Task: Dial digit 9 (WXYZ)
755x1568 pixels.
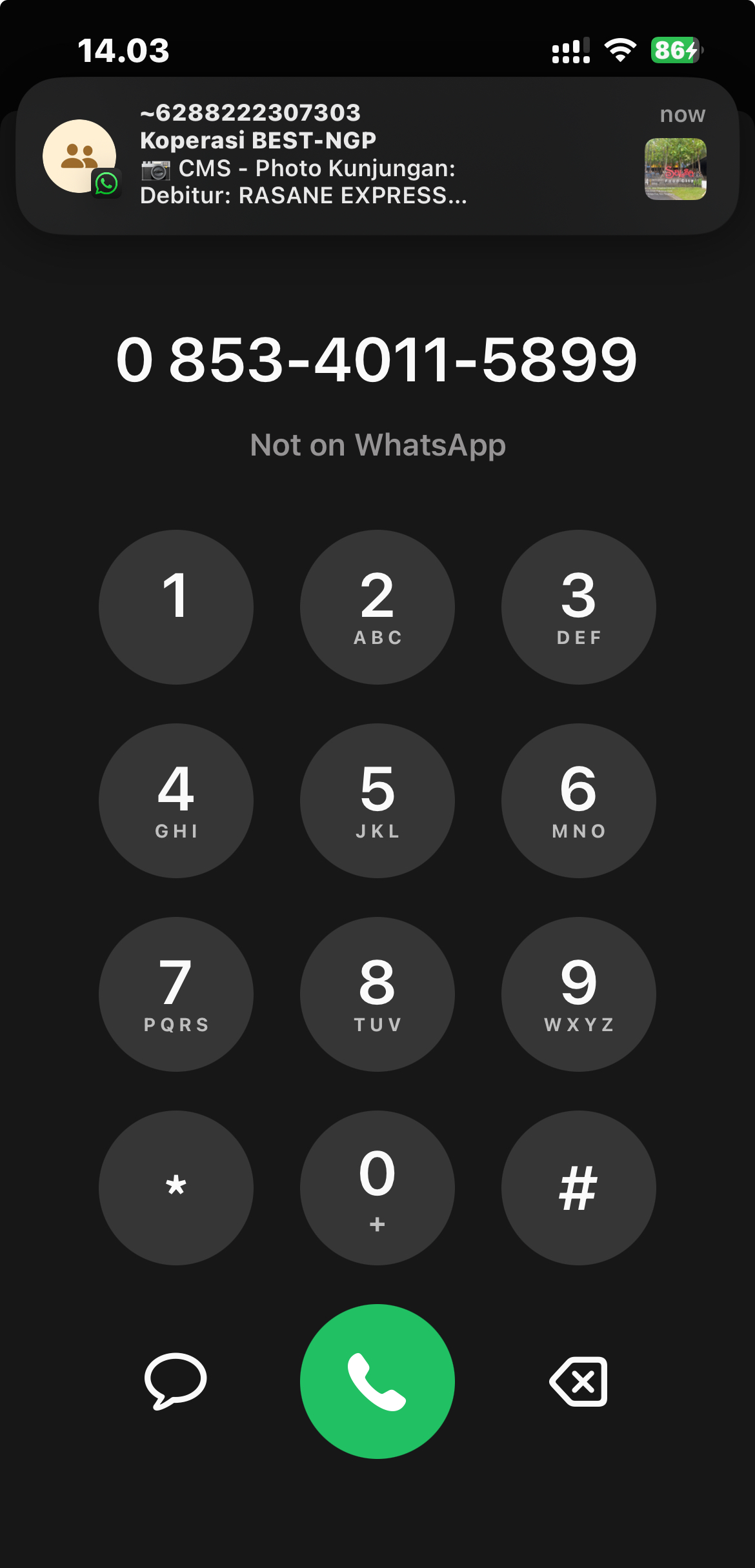Action: [579, 994]
